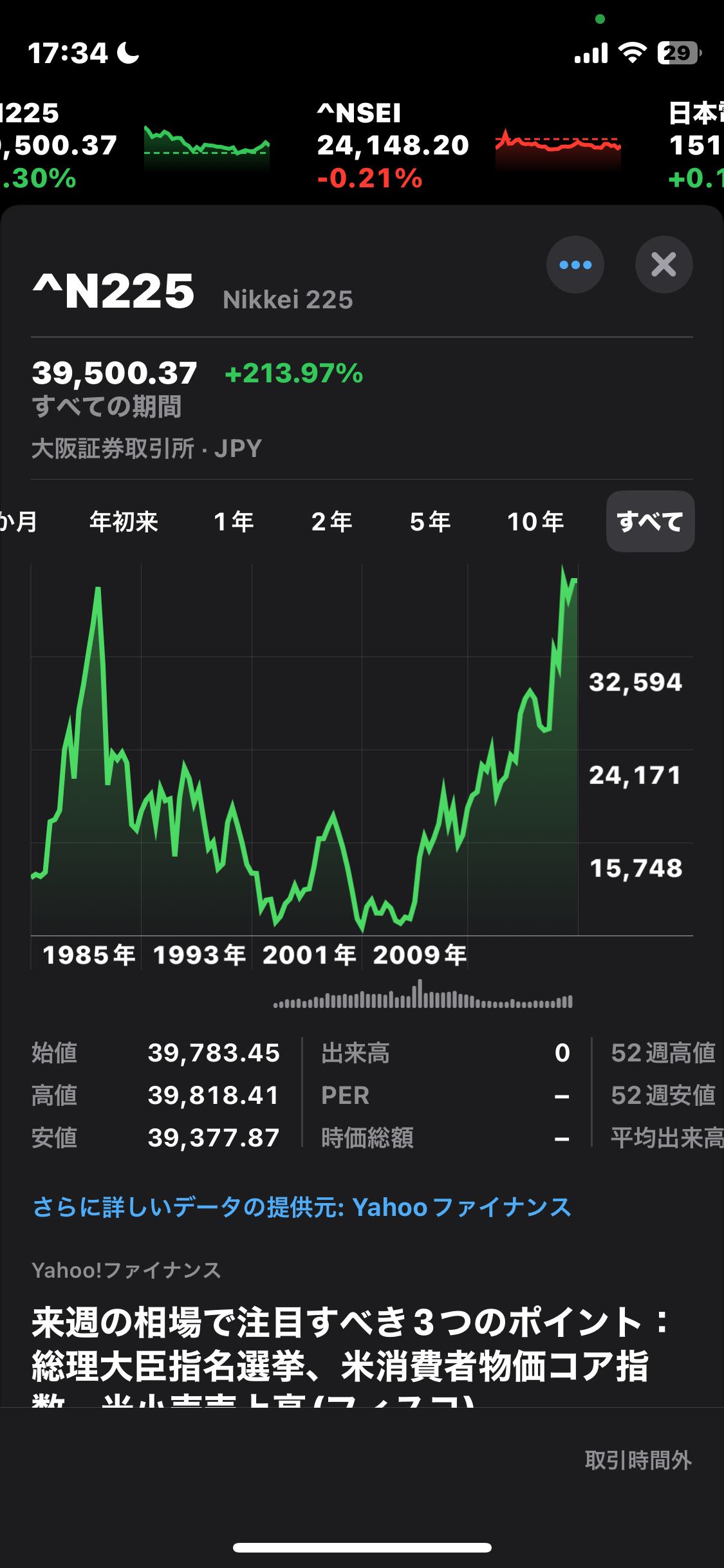Open the three-dot more options menu

point(575,265)
